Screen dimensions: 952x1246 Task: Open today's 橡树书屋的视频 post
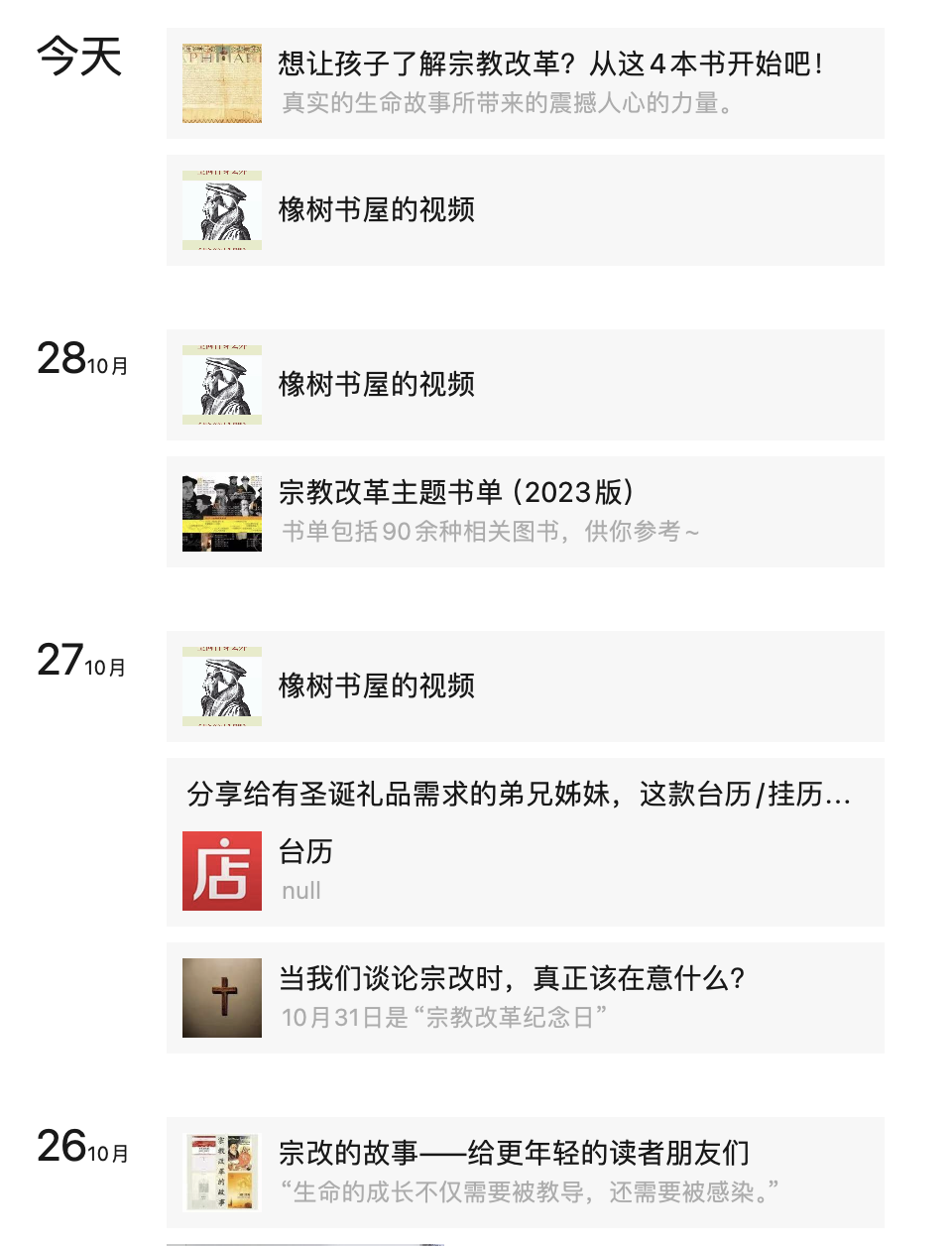(525, 210)
